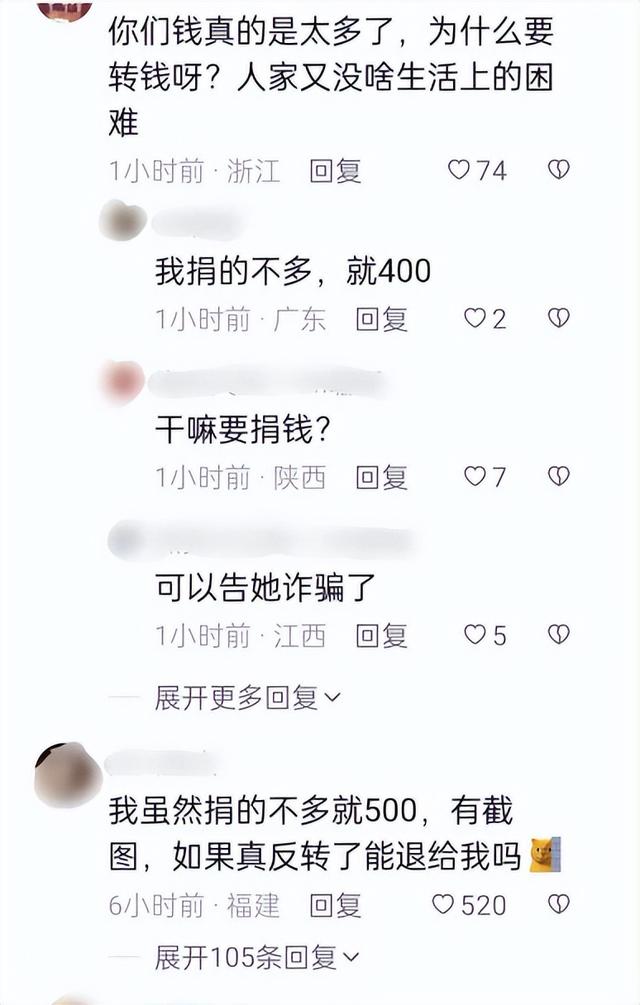Like the 福建 comment with 520 likes
The image size is (640, 1005).
(x=443, y=905)
